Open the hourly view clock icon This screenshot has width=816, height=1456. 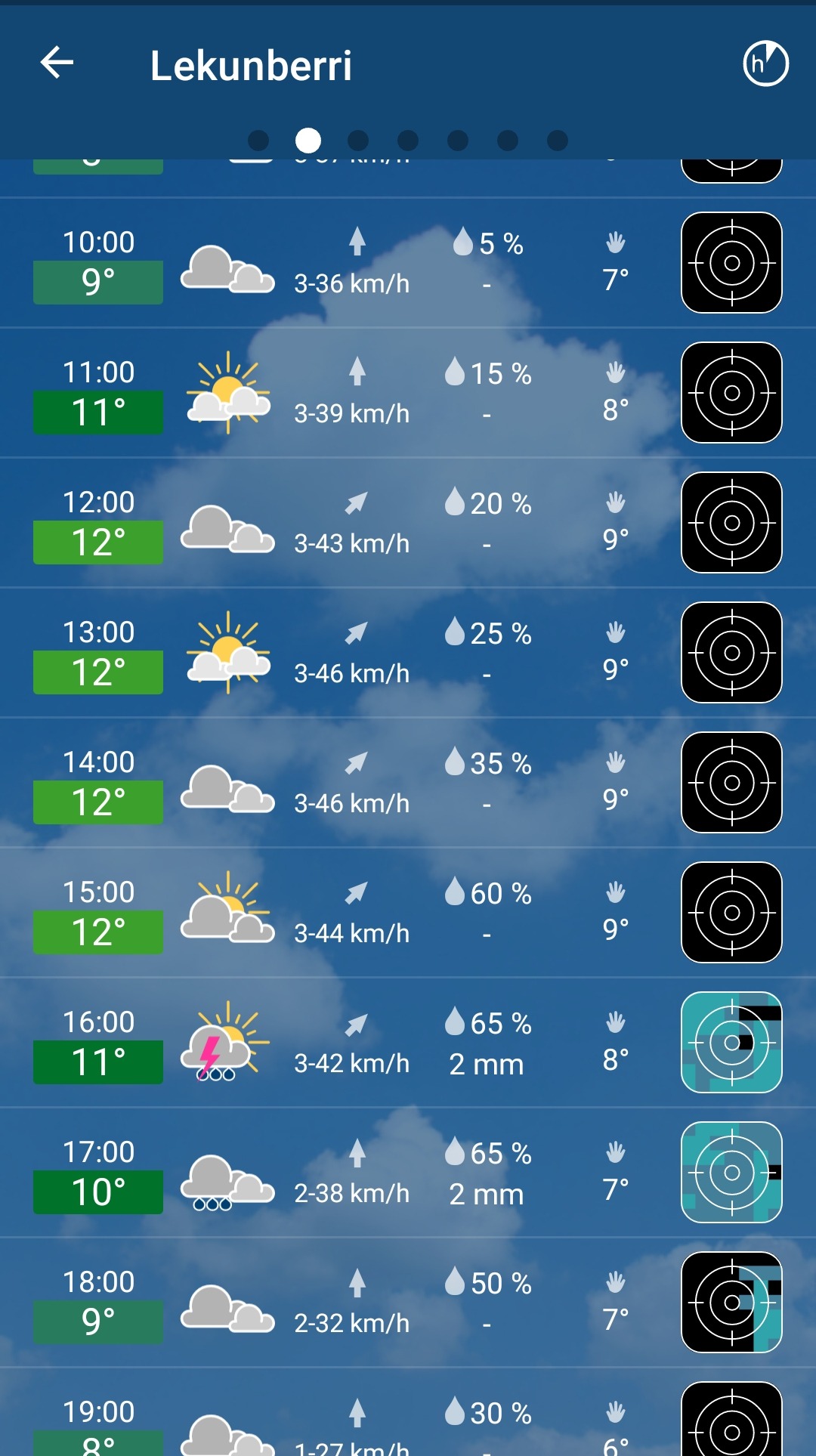click(765, 63)
